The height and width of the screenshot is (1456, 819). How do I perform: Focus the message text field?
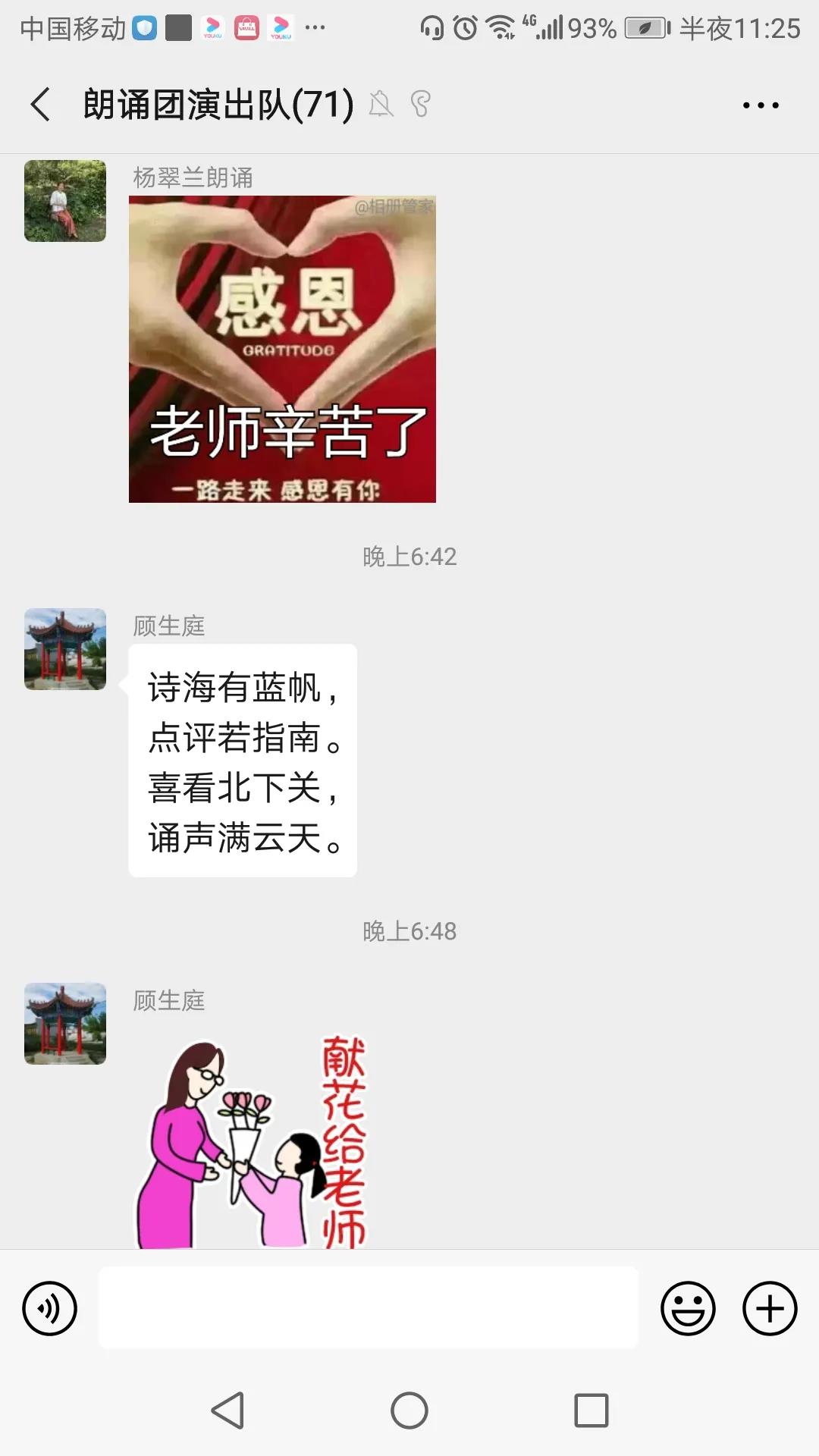tap(369, 1308)
